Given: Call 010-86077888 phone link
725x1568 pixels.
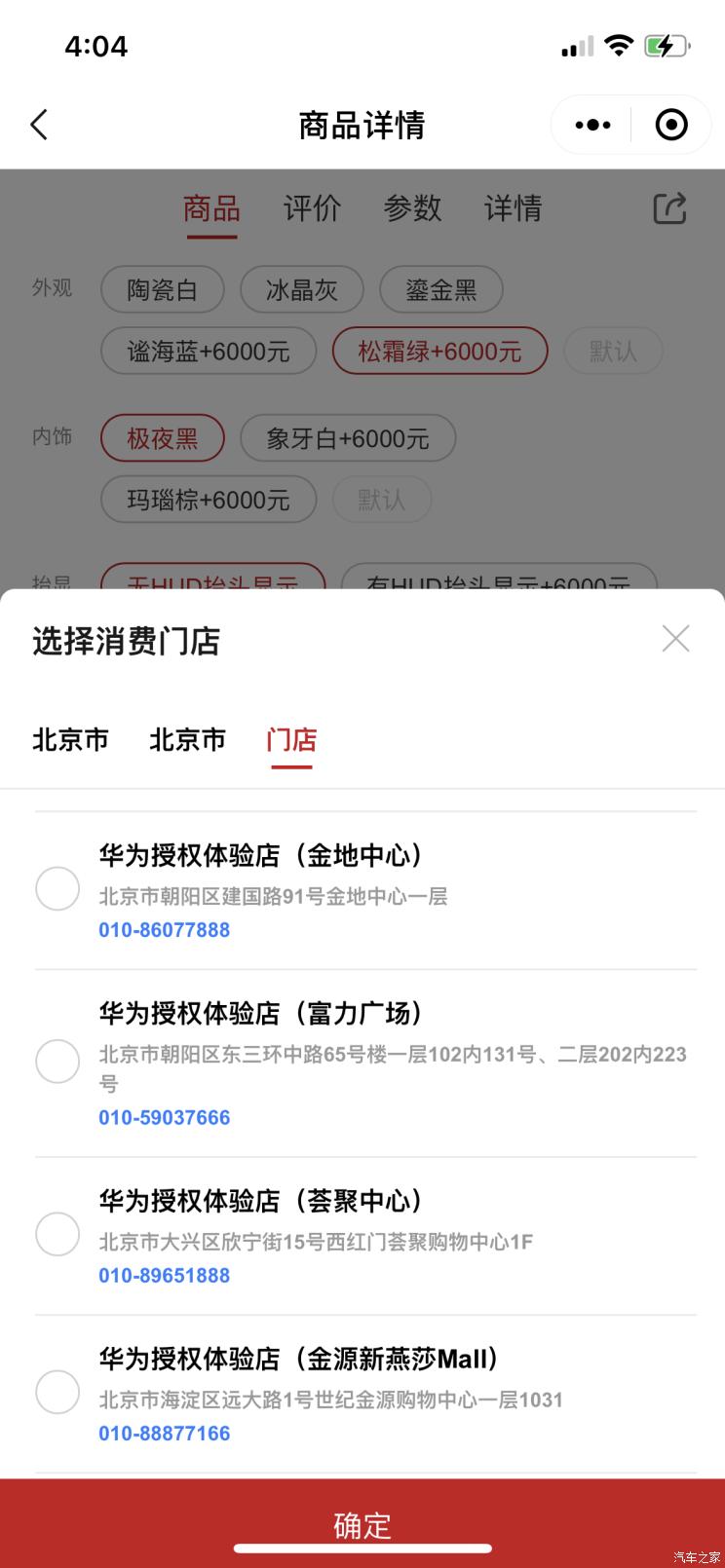Looking at the screenshot, I should coord(165,930).
